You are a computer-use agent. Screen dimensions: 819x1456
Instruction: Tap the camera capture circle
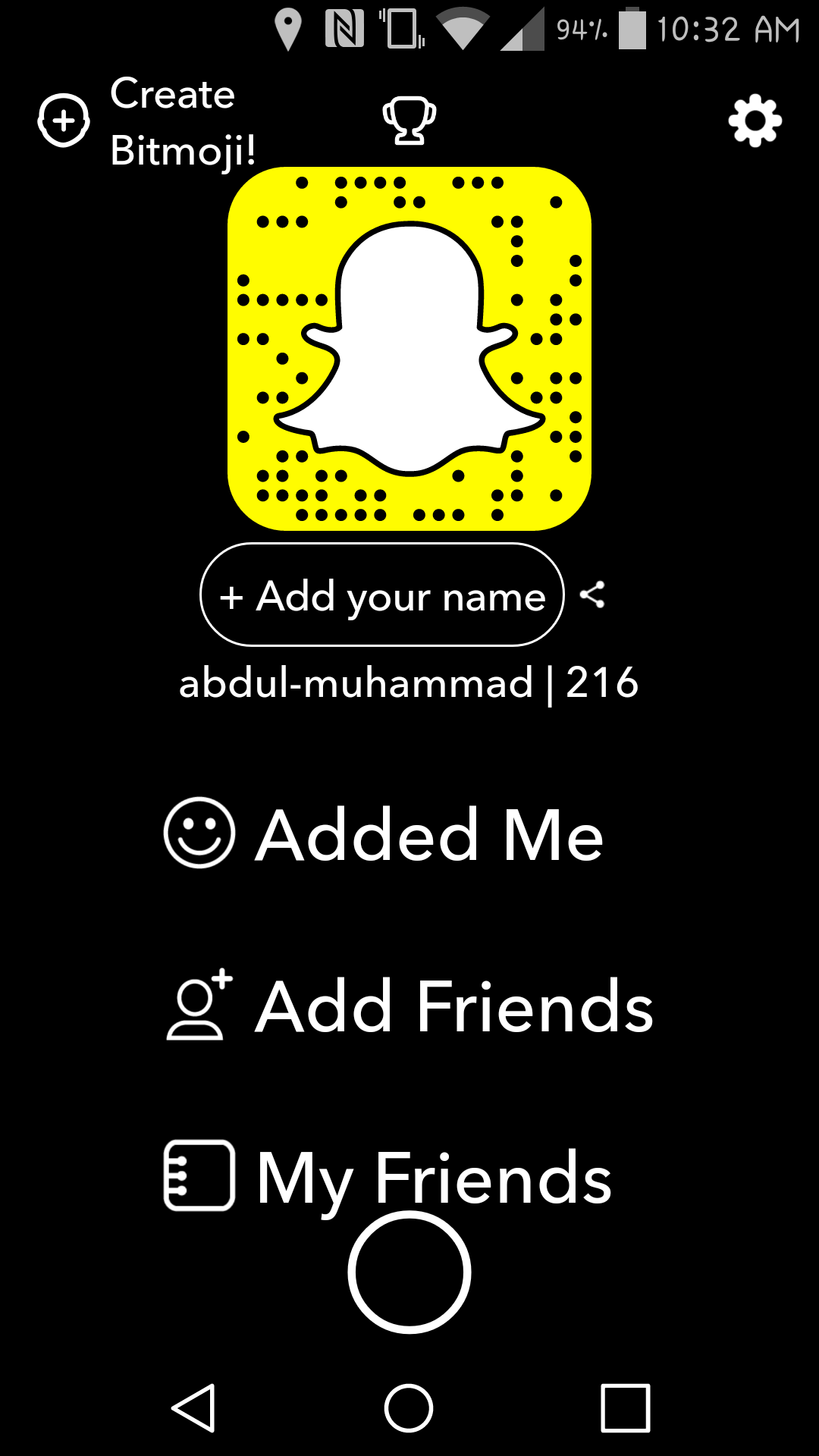[x=409, y=1272]
